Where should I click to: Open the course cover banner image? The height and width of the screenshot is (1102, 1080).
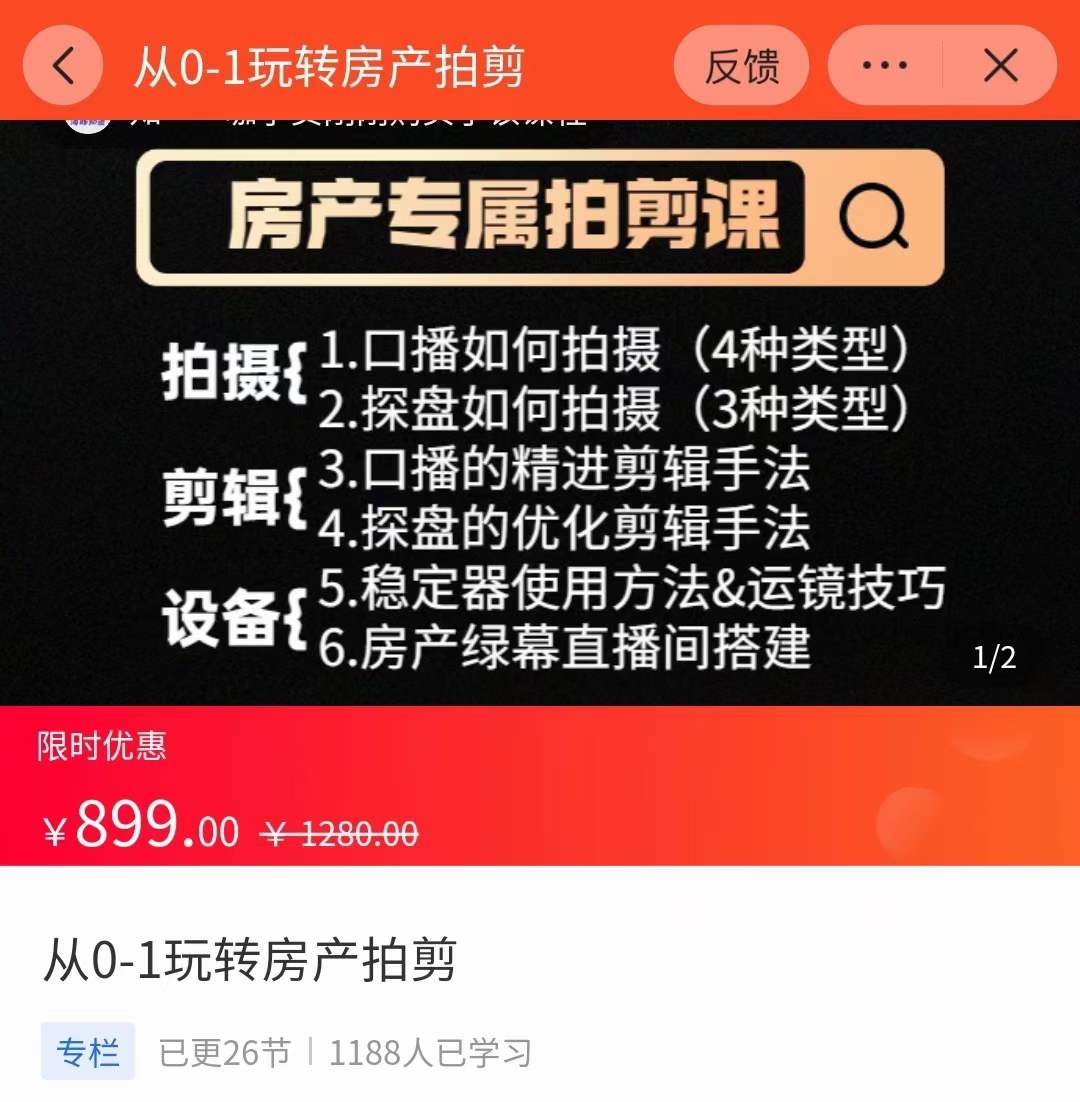(x=540, y=400)
